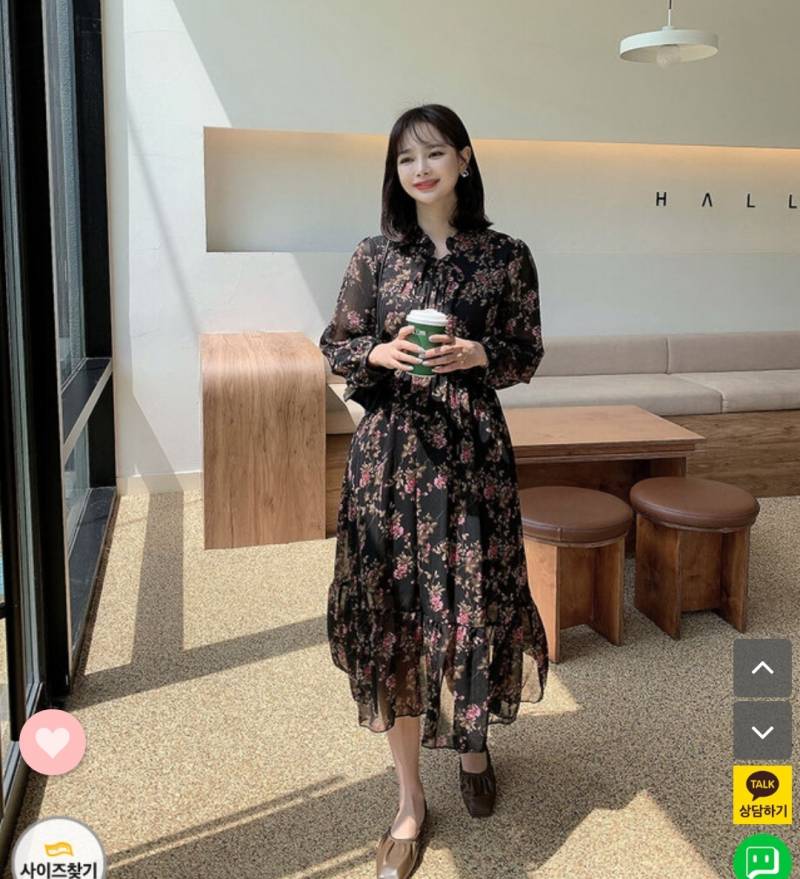
Task: Add this dress to wishlist with the heart
Action: tap(52, 742)
